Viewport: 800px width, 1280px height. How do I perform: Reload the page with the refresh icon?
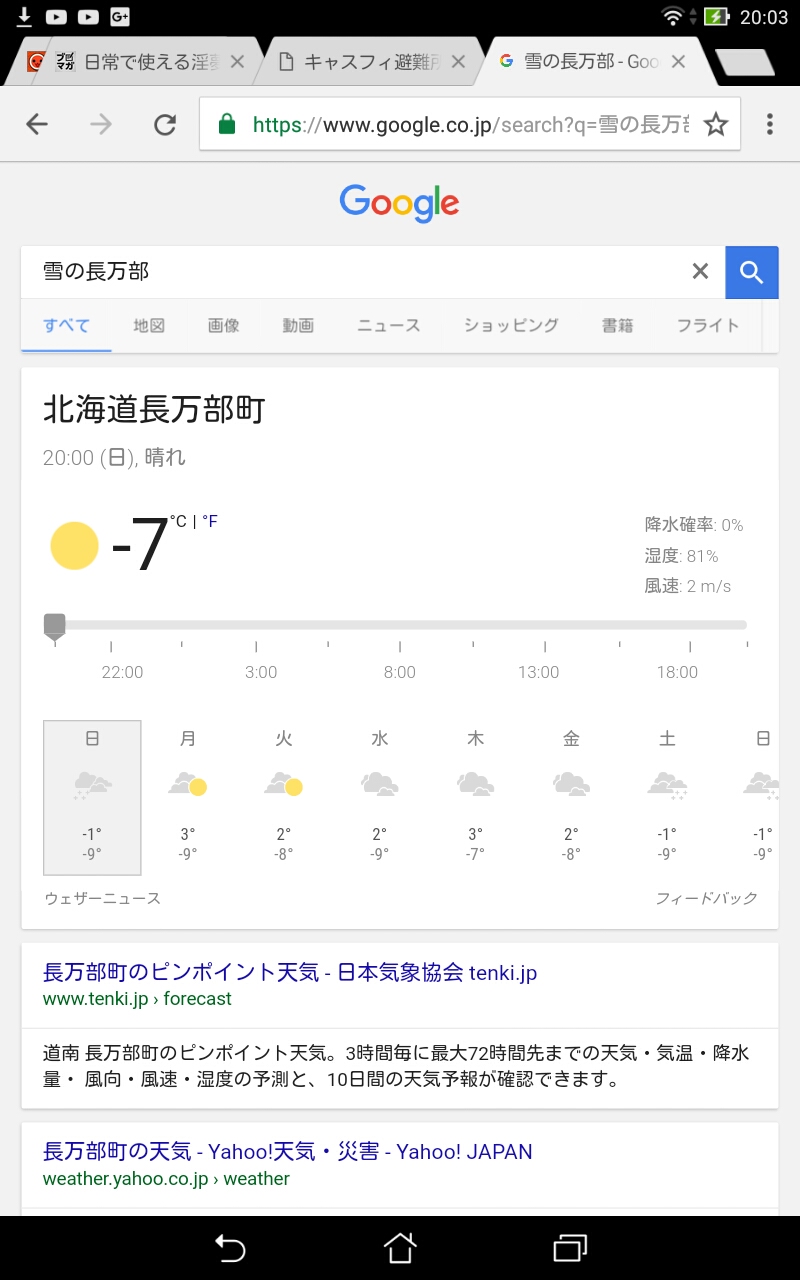point(164,124)
